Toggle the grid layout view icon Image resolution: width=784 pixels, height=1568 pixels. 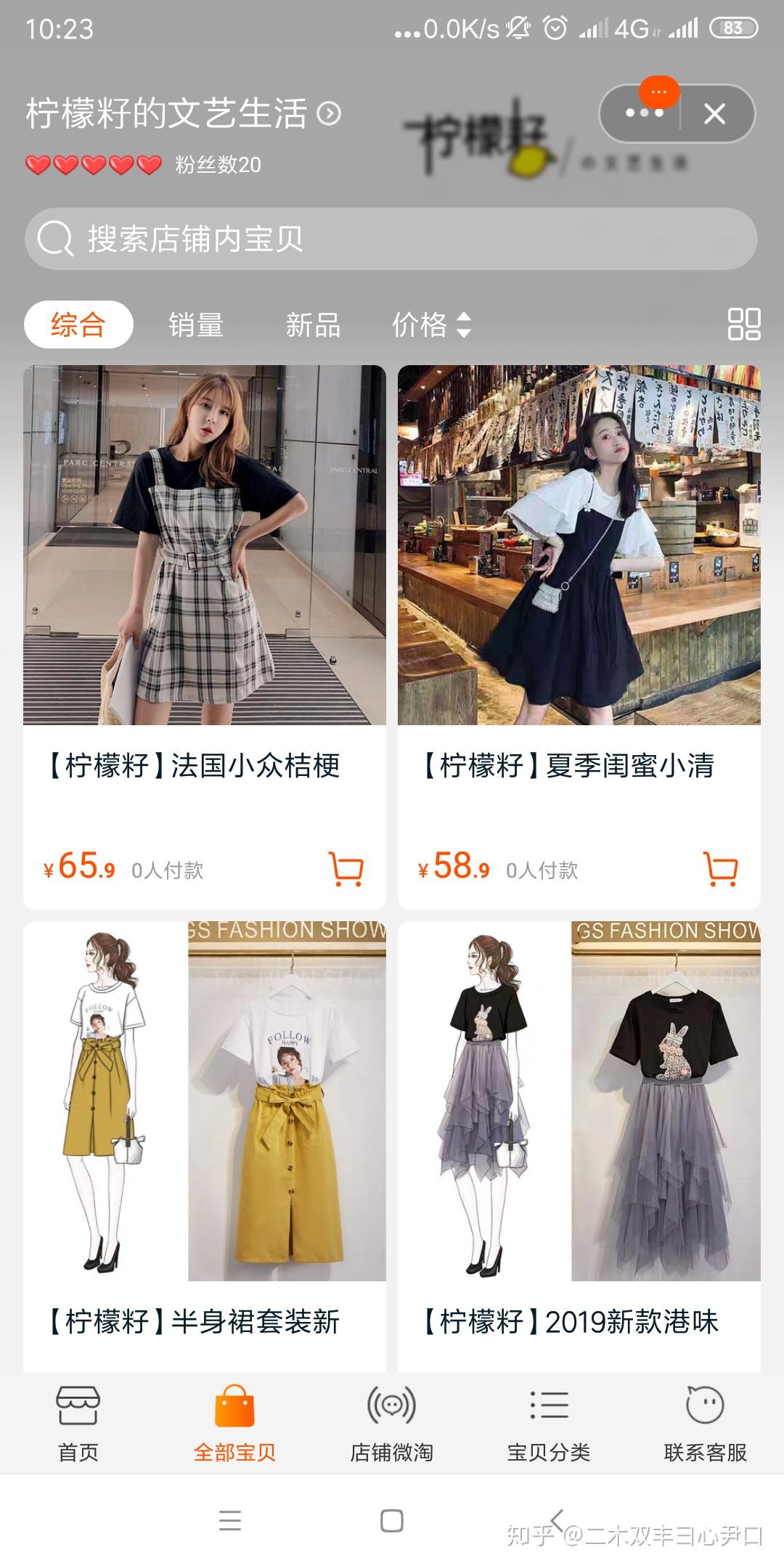pos(743,324)
